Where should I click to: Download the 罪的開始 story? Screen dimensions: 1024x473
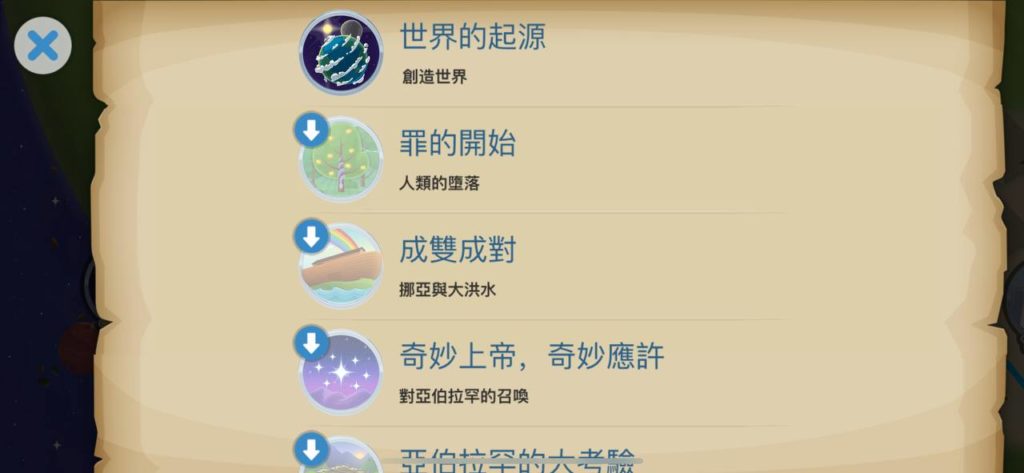(x=311, y=131)
